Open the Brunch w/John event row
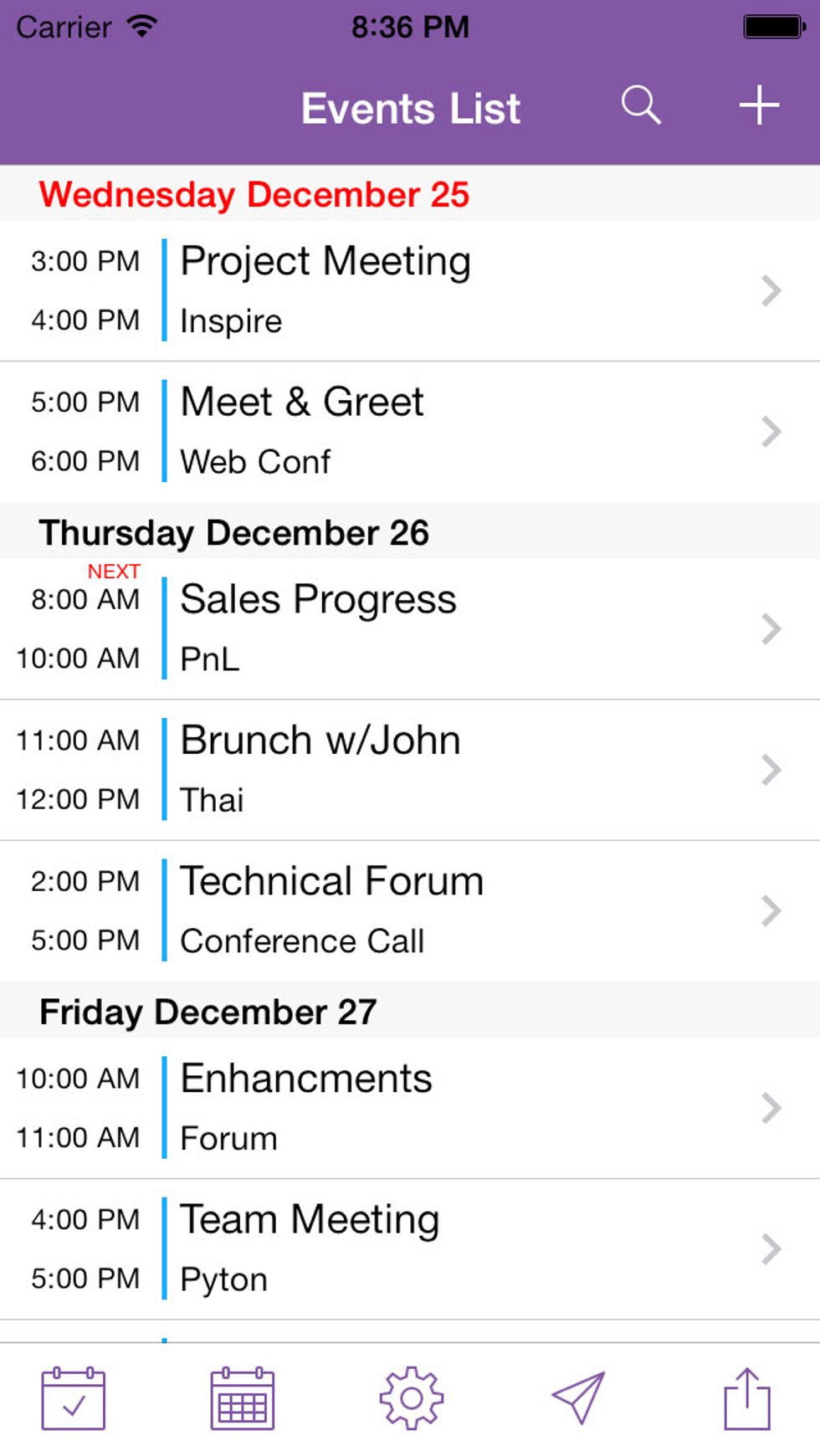This screenshot has width=820, height=1456. 771,768
